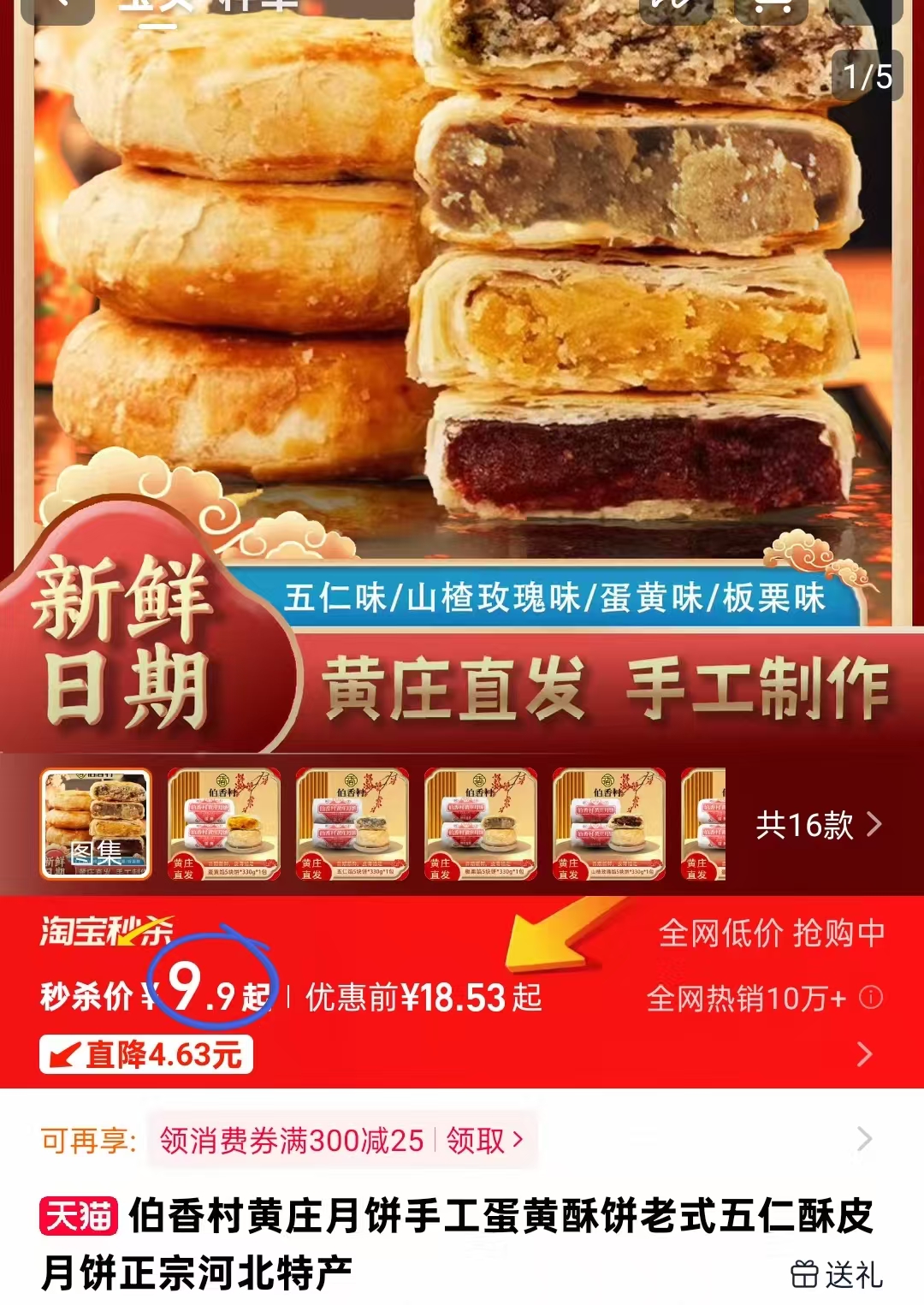Viewport: 924px width, 1305px height.
Task: Select the 山楂玫瑰 variant thumbnail
Action: coord(609,824)
